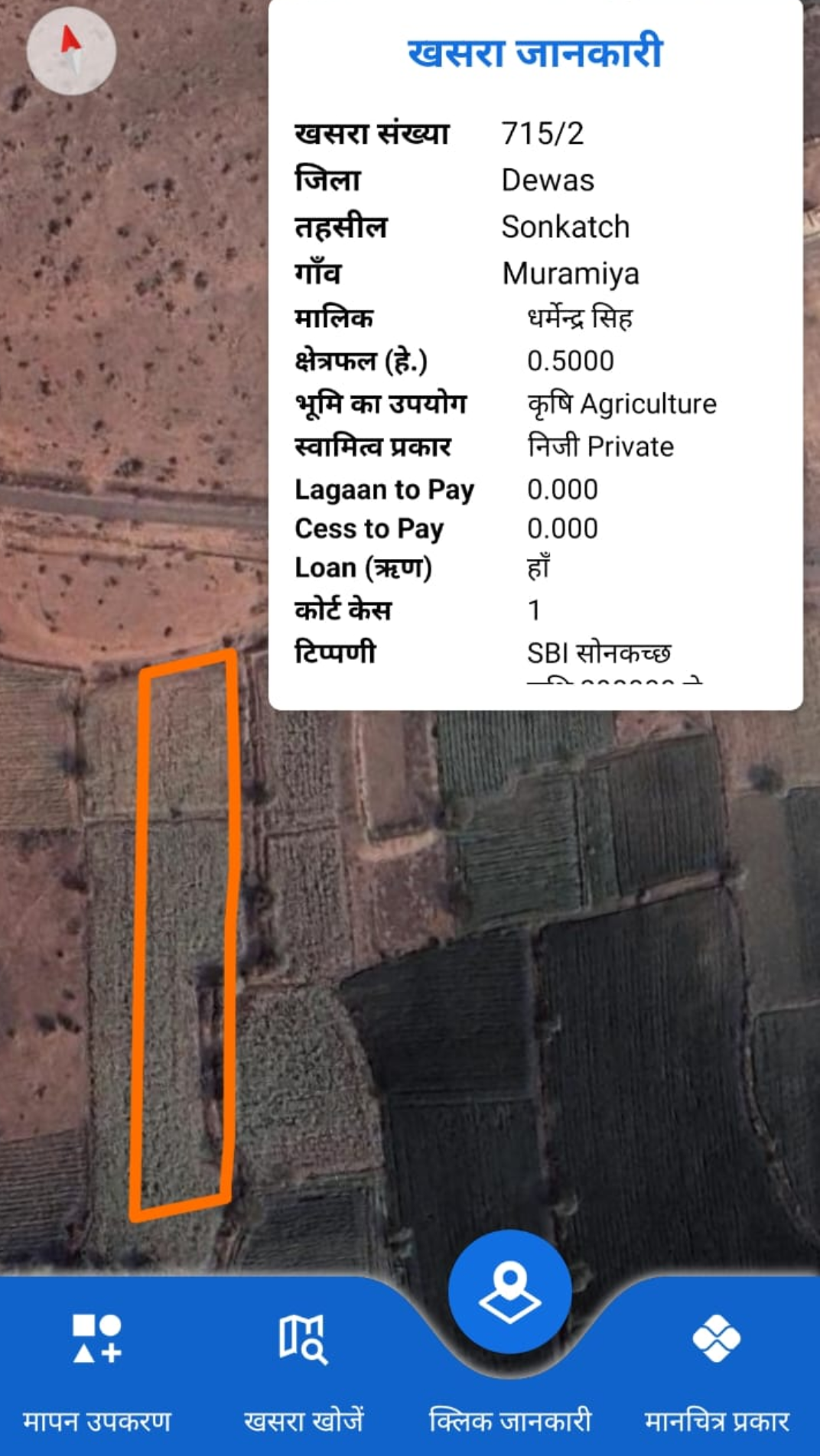Open खसरा खोजें to search for a khasra
Image resolution: width=820 pixels, height=1456 pixels.
pyautogui.click(x=304, y=1366)
